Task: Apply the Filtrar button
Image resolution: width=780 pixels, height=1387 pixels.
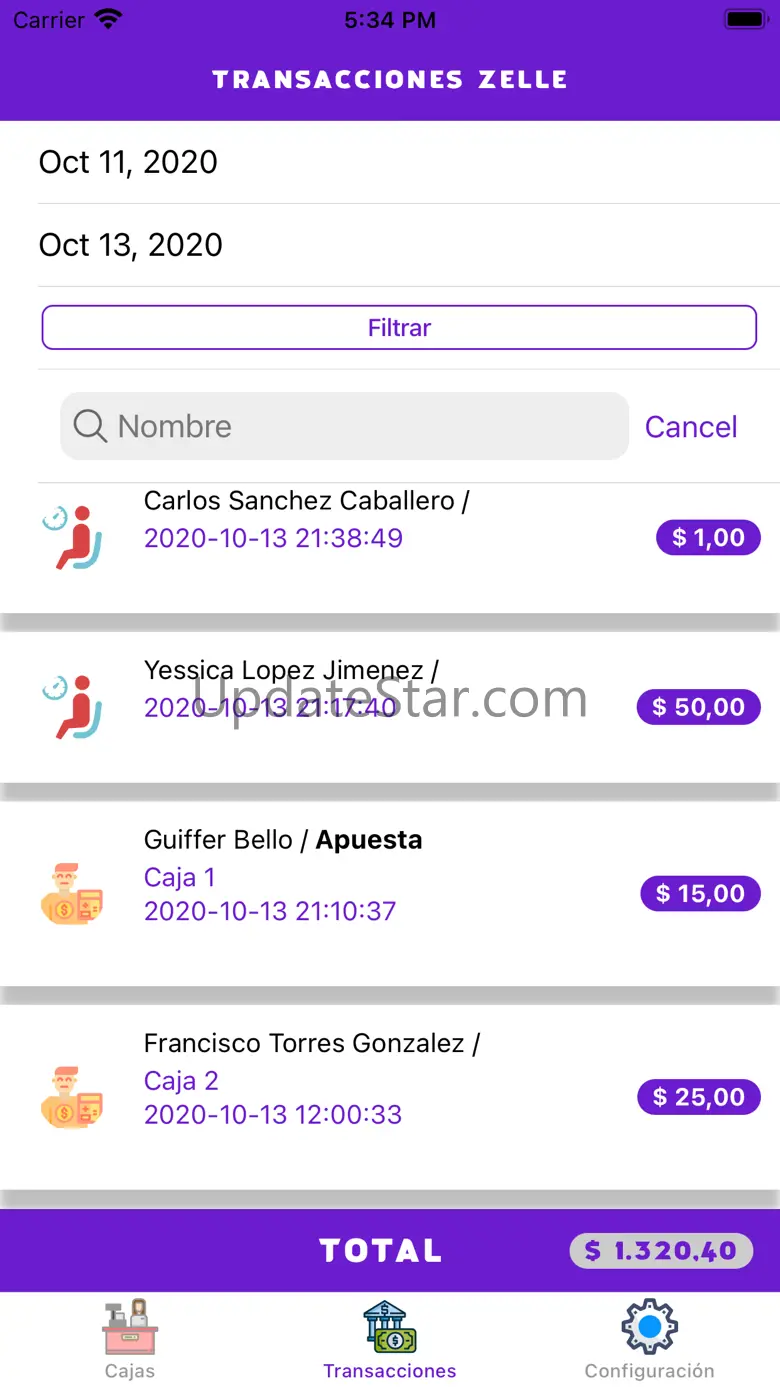Action: tap(399, 328)
